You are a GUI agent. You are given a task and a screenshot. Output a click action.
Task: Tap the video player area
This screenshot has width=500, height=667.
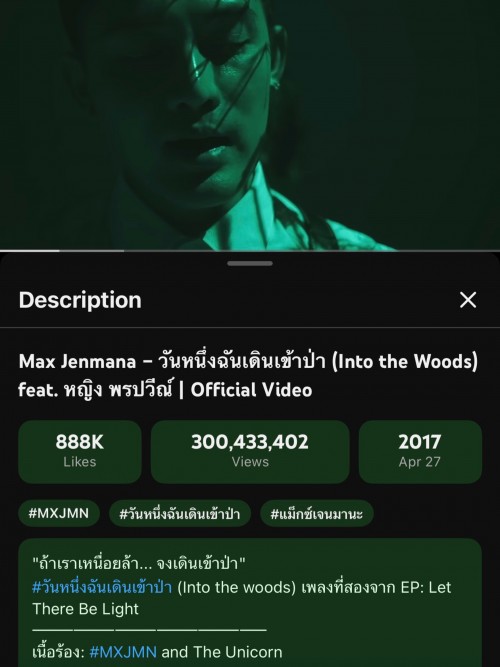tap(250, 125)
